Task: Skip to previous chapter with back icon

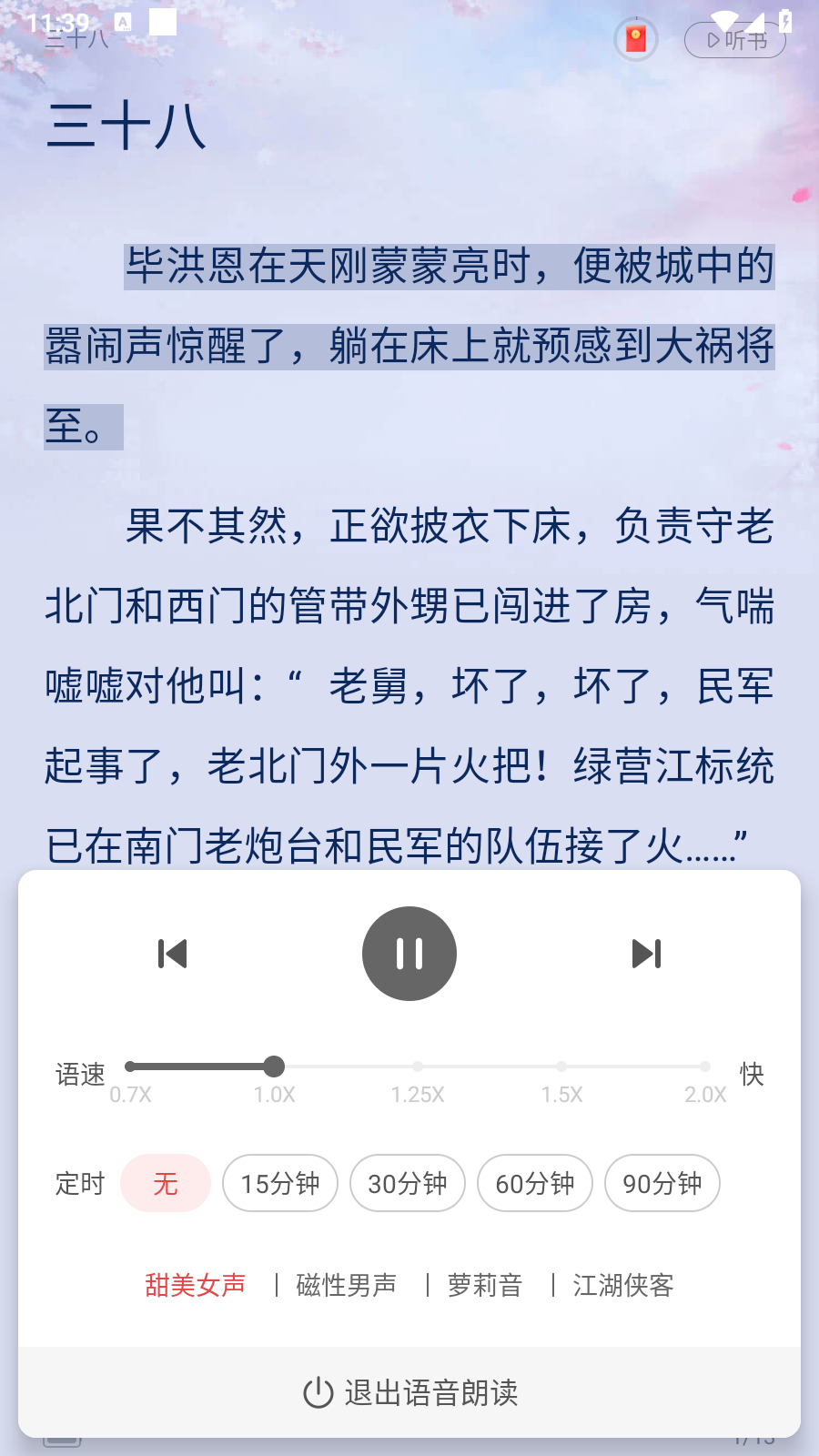Action: coord(172,953)
